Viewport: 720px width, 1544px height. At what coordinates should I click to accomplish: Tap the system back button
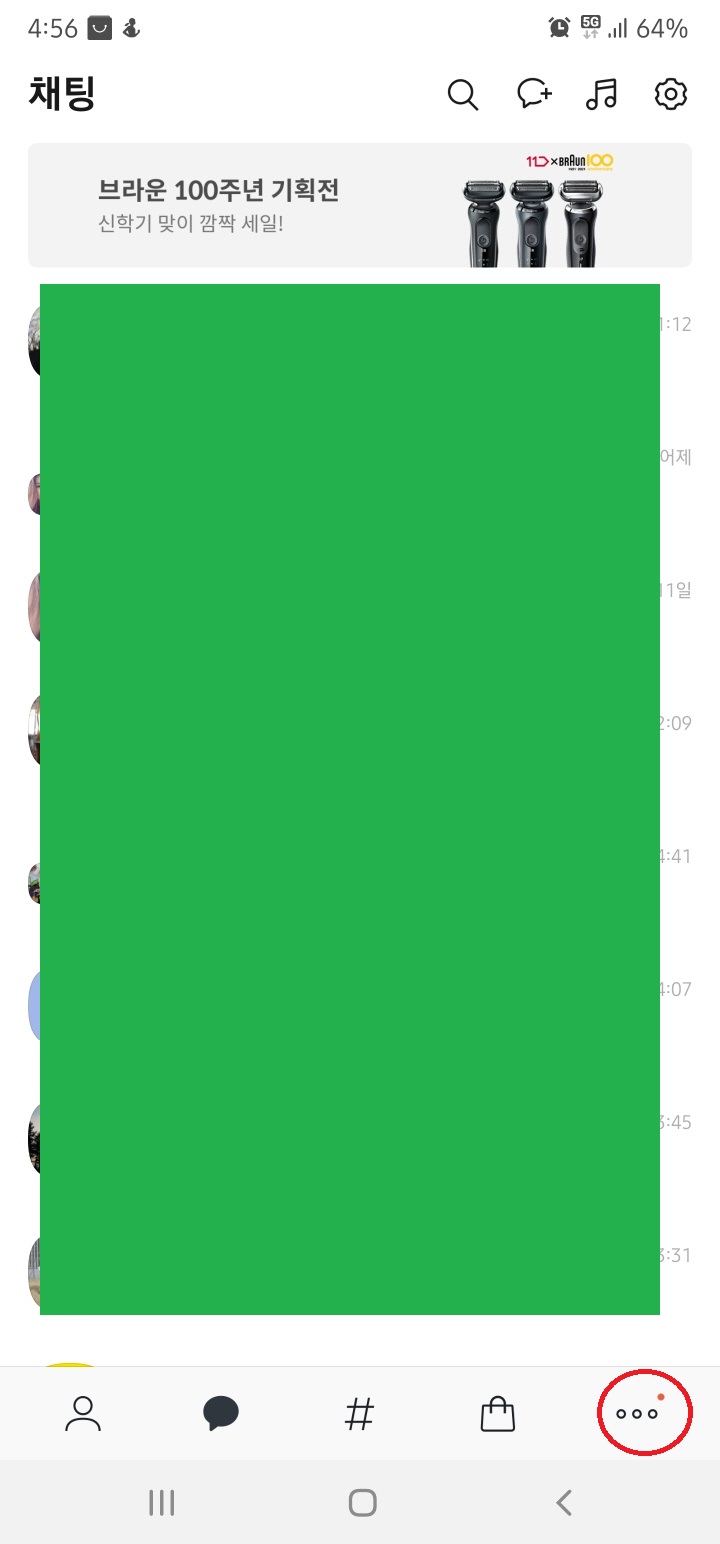[564, 1502]
